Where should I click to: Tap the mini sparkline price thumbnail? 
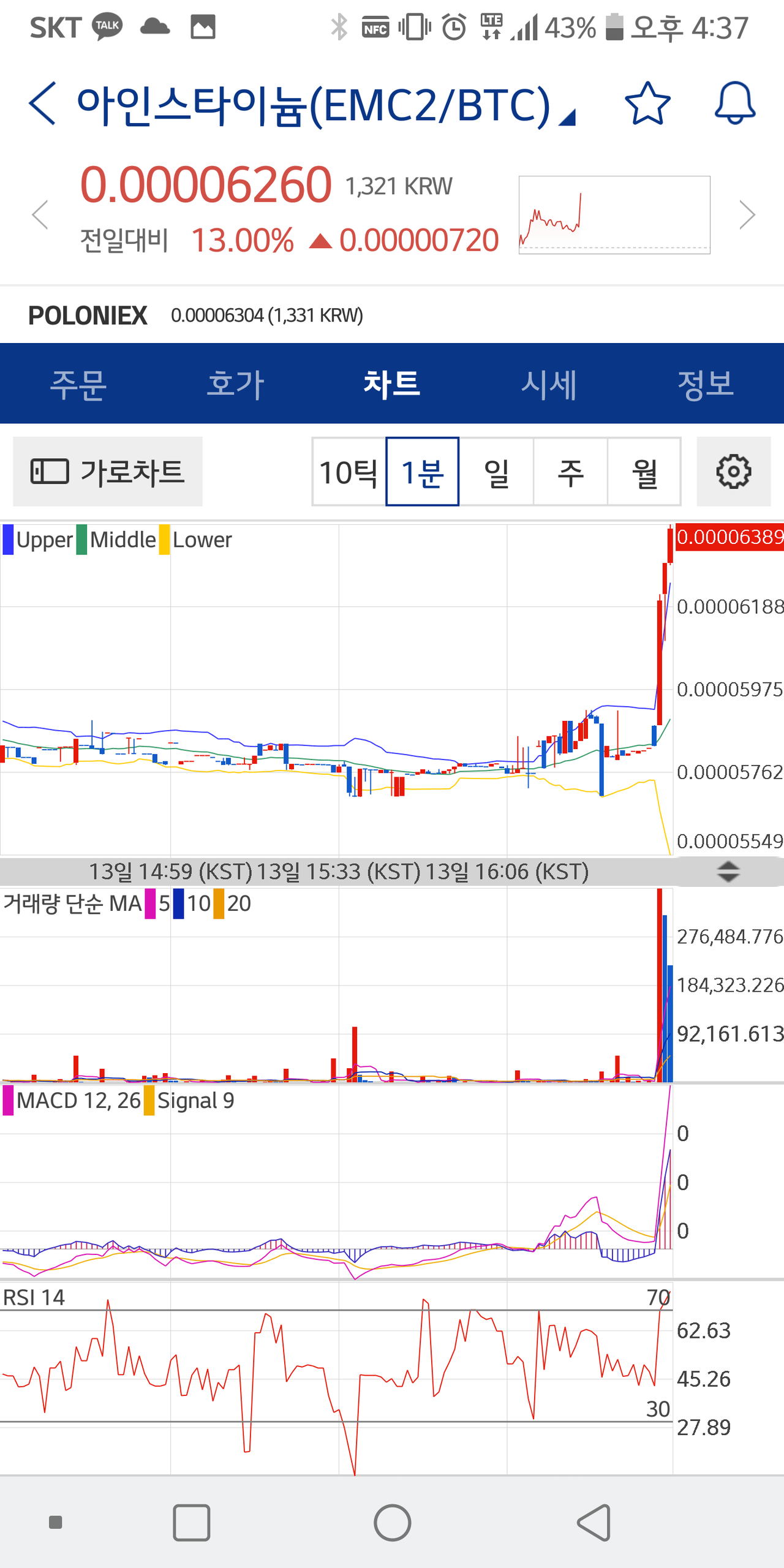(x=614, y=214)
